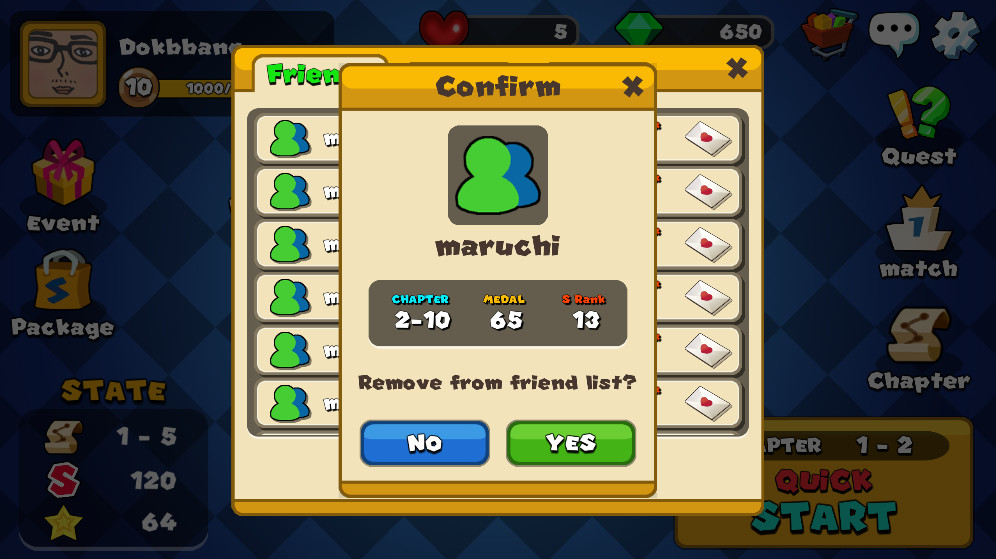Open the settings gear
Screen dimensions: 996x559
coord(954,35)
